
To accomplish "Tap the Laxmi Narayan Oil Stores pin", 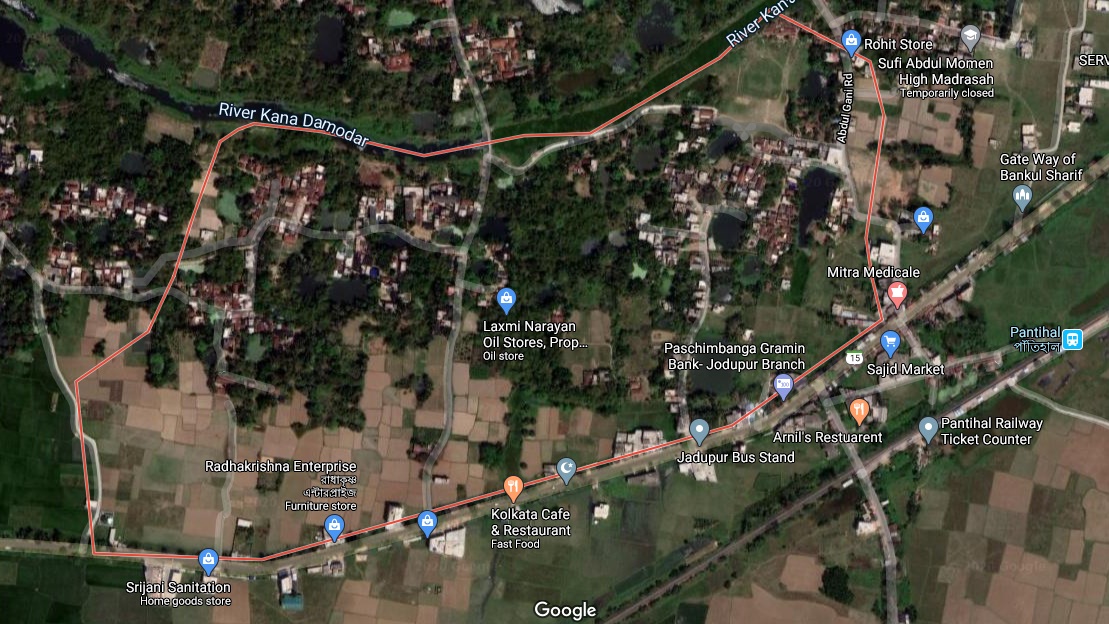I will [506, 298].
